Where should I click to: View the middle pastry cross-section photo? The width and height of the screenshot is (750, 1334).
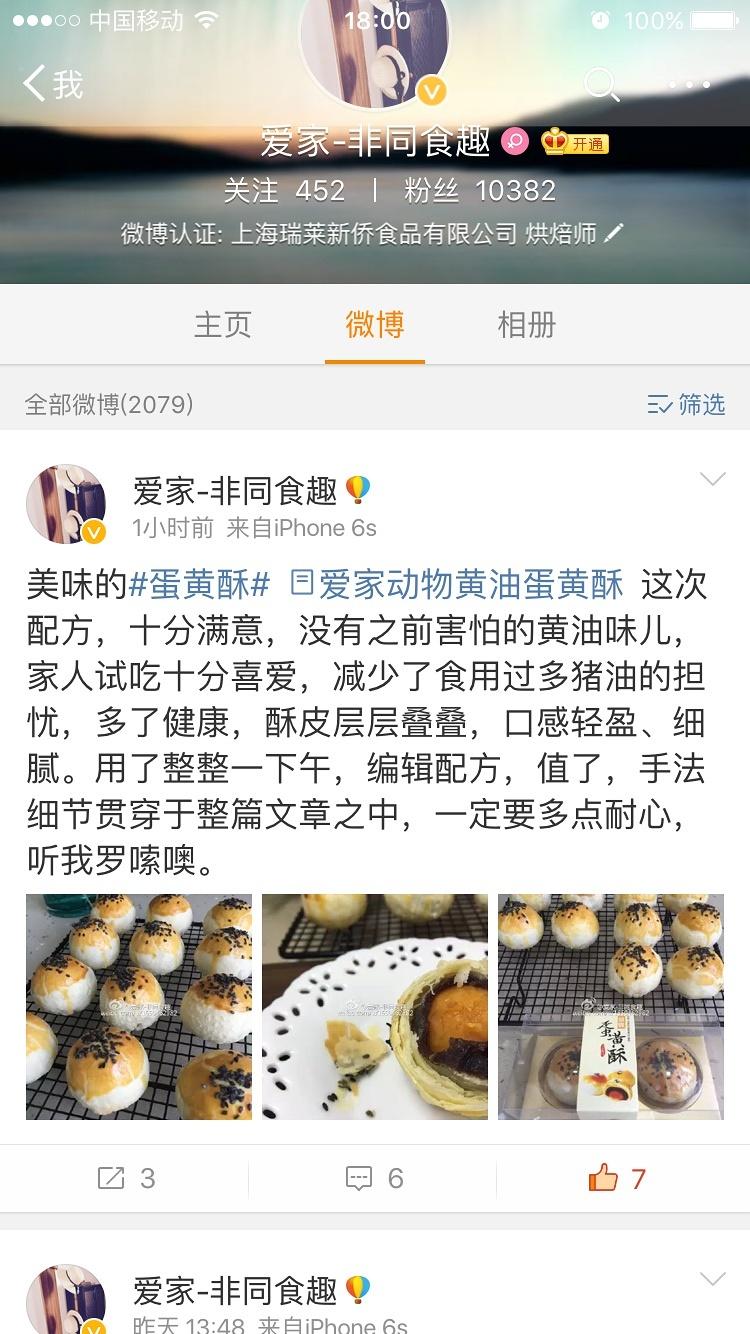(x=374, y=1005)
